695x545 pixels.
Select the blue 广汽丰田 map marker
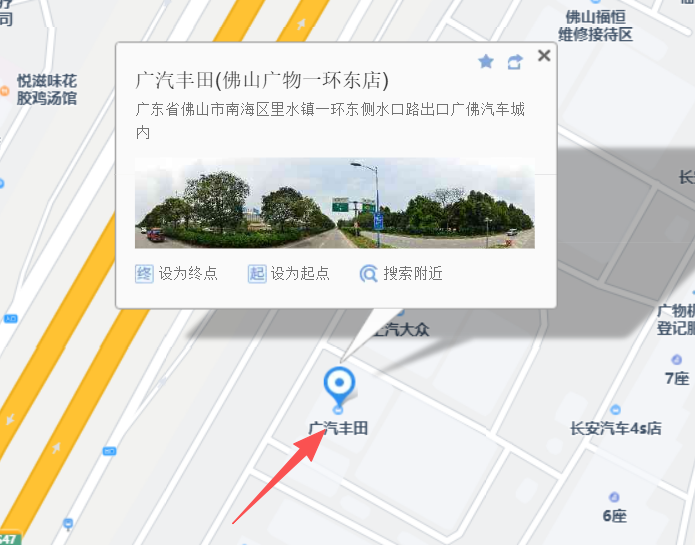coord(340,384)
